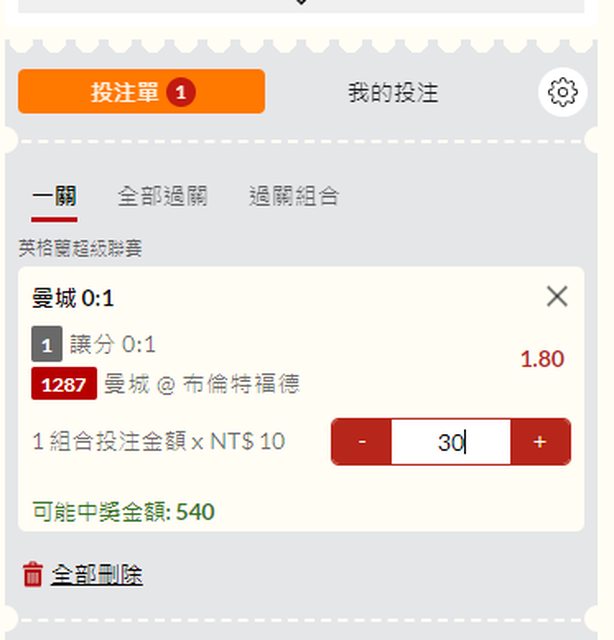Decrease the stake with the minus button
The image size is (614, 640).
point(361,442)
